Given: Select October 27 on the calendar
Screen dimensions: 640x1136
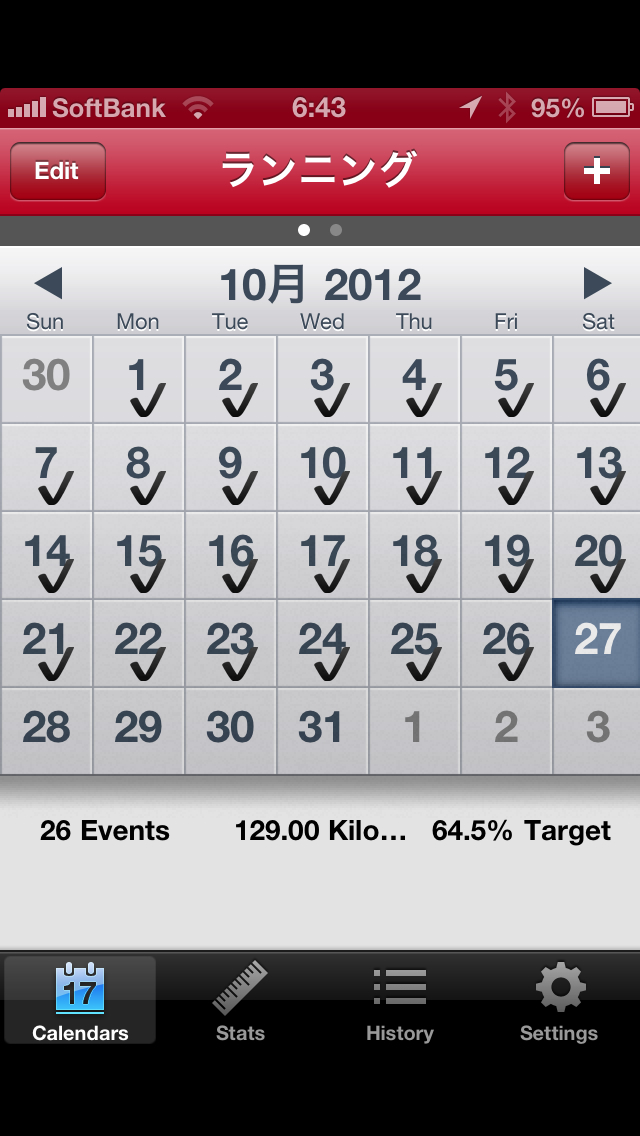Looking at the screenshot, I should [x=597, y=643].
